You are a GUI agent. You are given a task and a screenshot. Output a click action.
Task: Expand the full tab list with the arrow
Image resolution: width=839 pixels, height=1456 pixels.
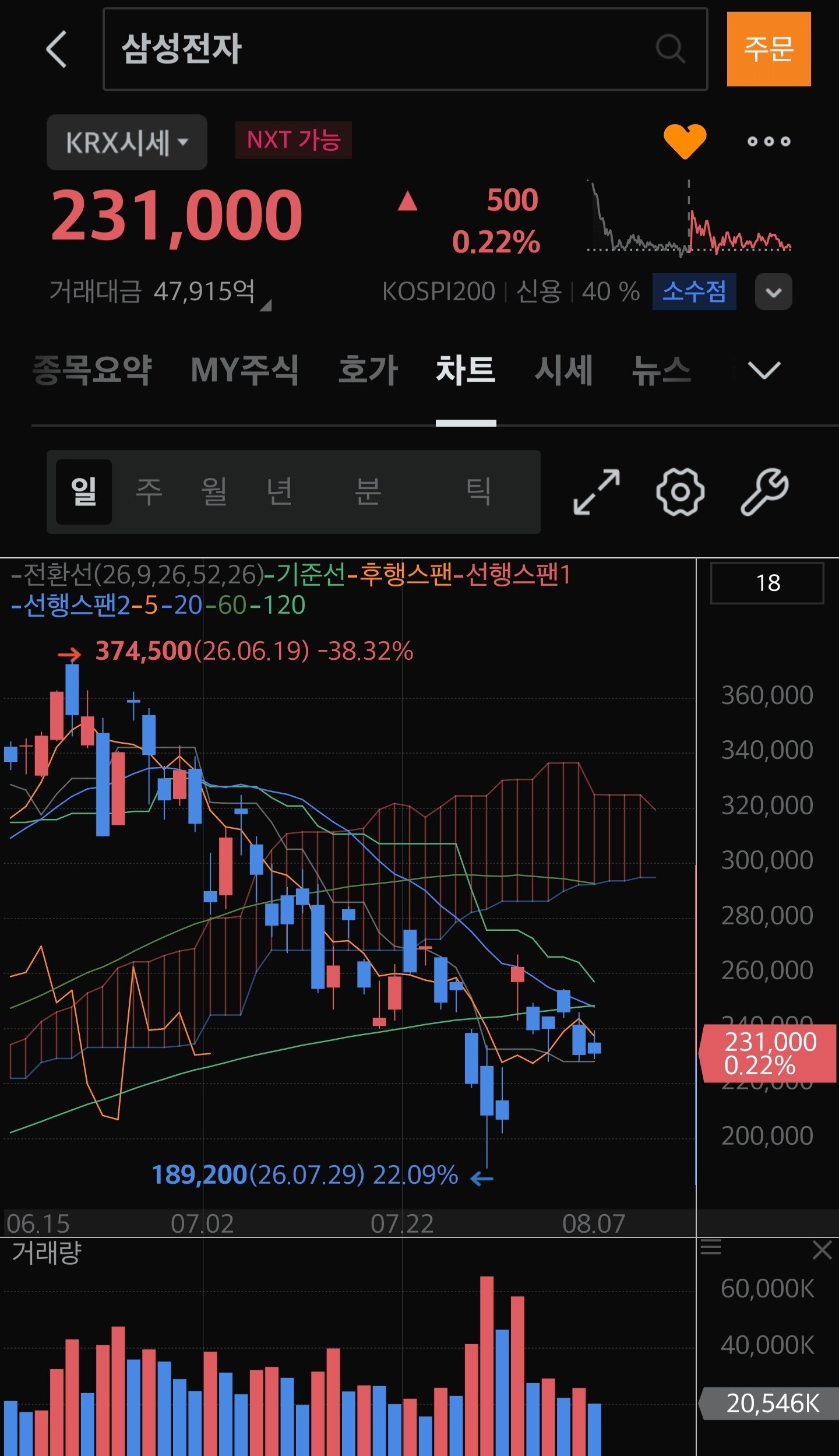[764, 370]
